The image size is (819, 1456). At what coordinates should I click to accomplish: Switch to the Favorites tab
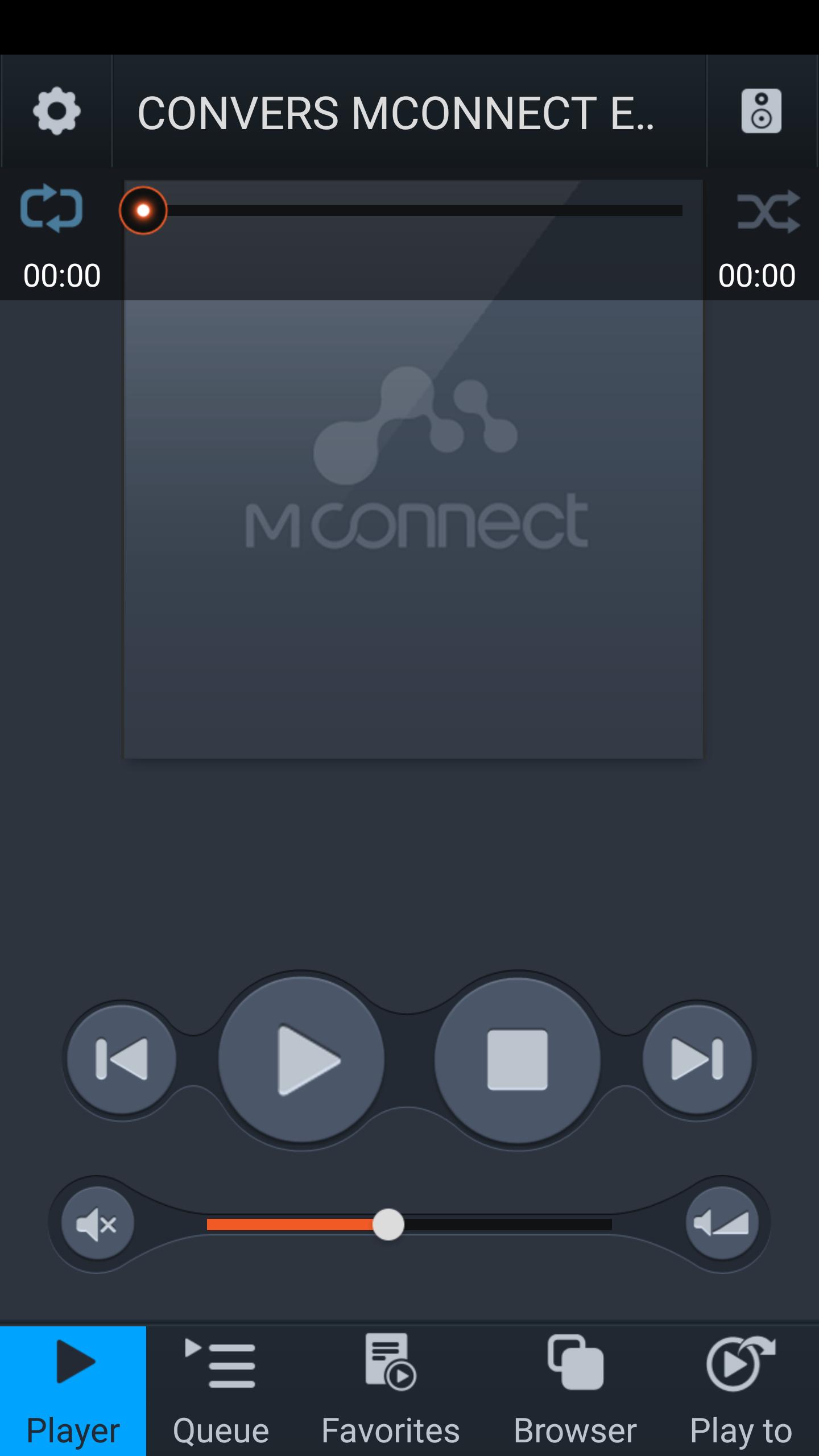click(x=391, y=1391)
